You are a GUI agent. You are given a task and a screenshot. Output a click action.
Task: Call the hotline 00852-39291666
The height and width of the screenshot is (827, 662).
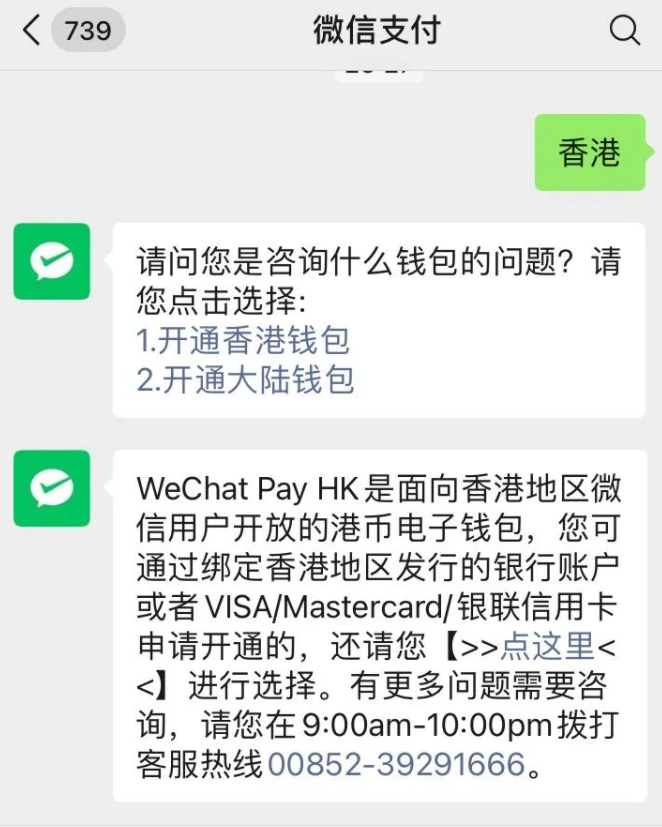[x=396, y=765]
